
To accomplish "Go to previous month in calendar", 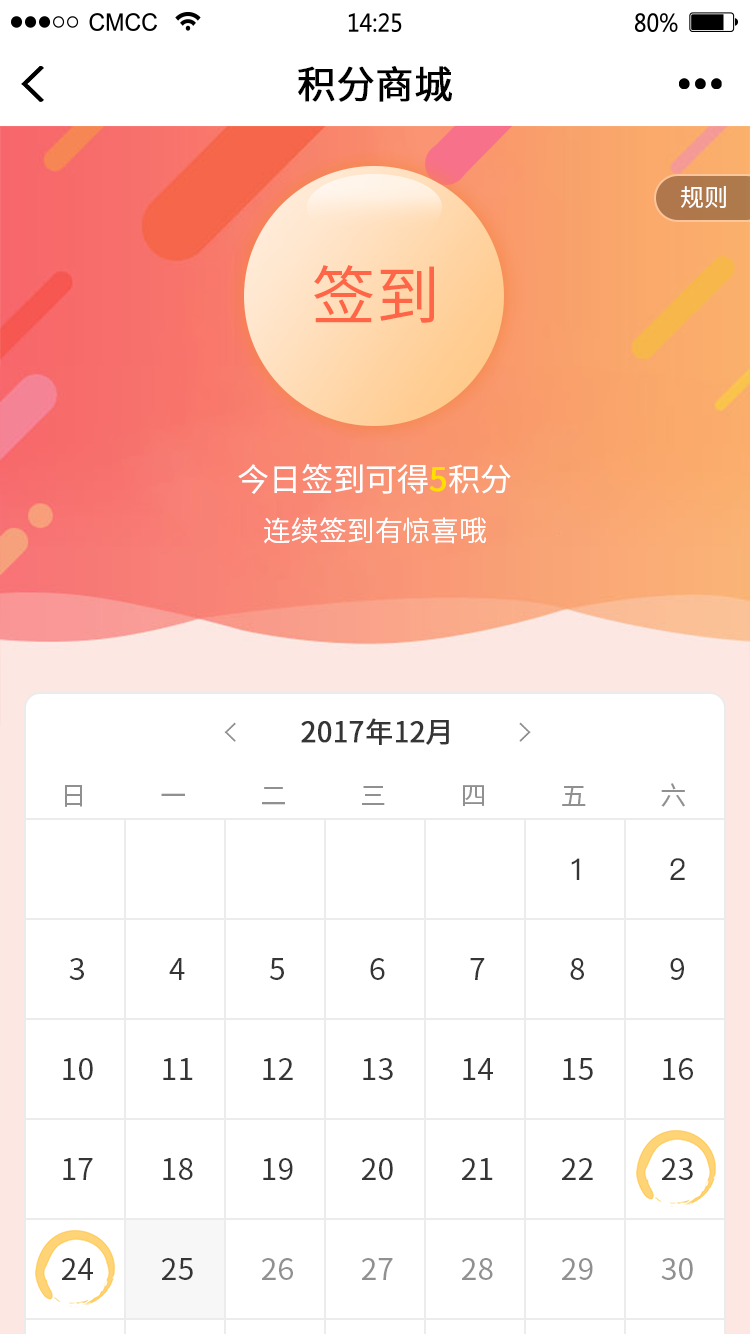I will (231, 732).
